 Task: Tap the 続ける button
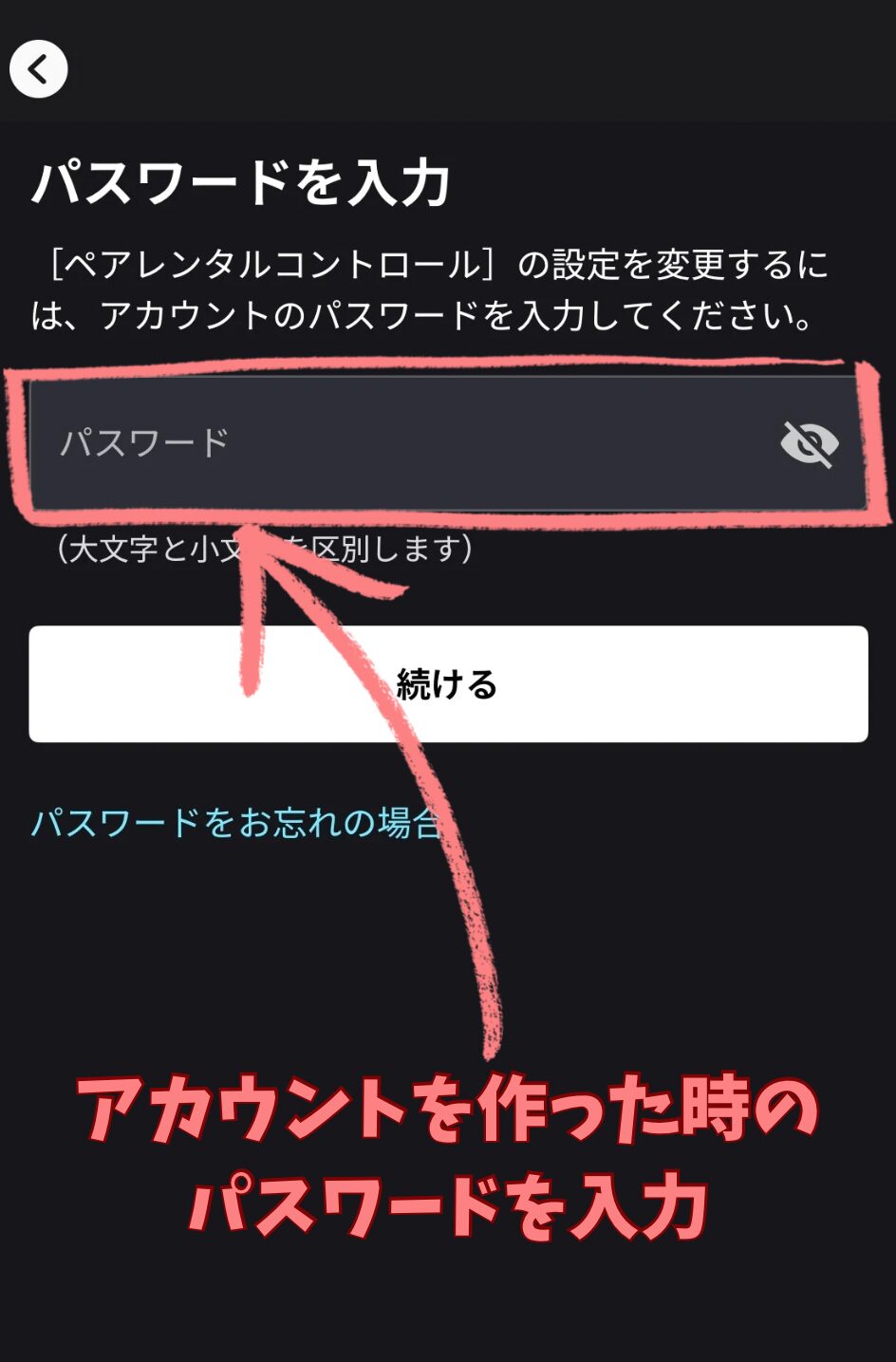click(x=448, y=683)
